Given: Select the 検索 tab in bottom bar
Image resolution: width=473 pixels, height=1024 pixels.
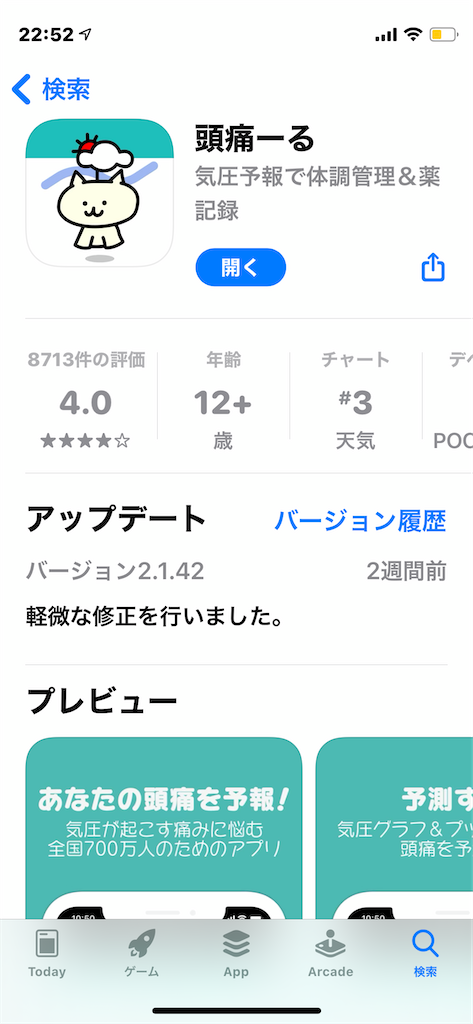Looking at the screenshot, I should tap(425, 953).
